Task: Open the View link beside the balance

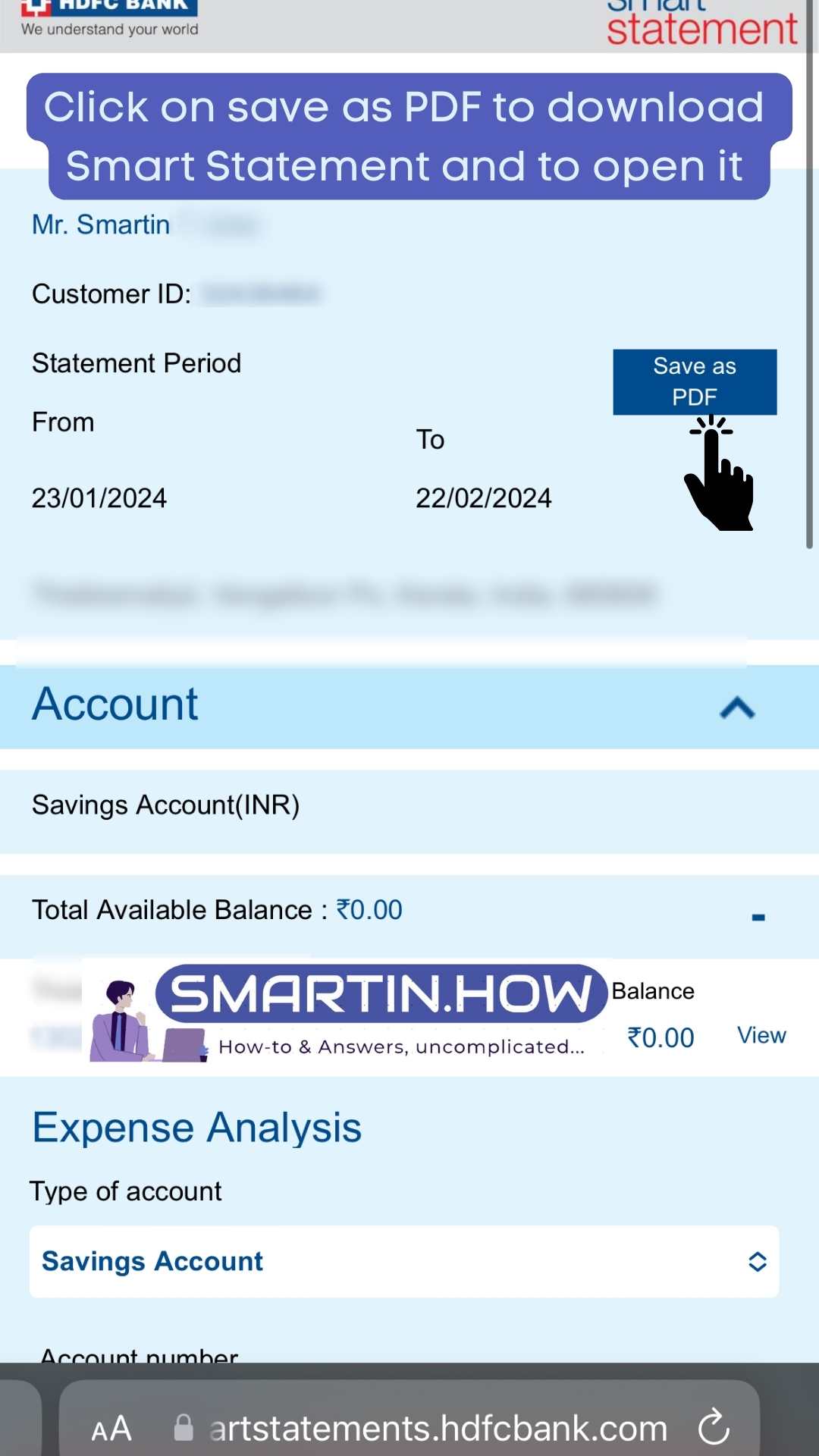Action: [x=761, y=1035]
